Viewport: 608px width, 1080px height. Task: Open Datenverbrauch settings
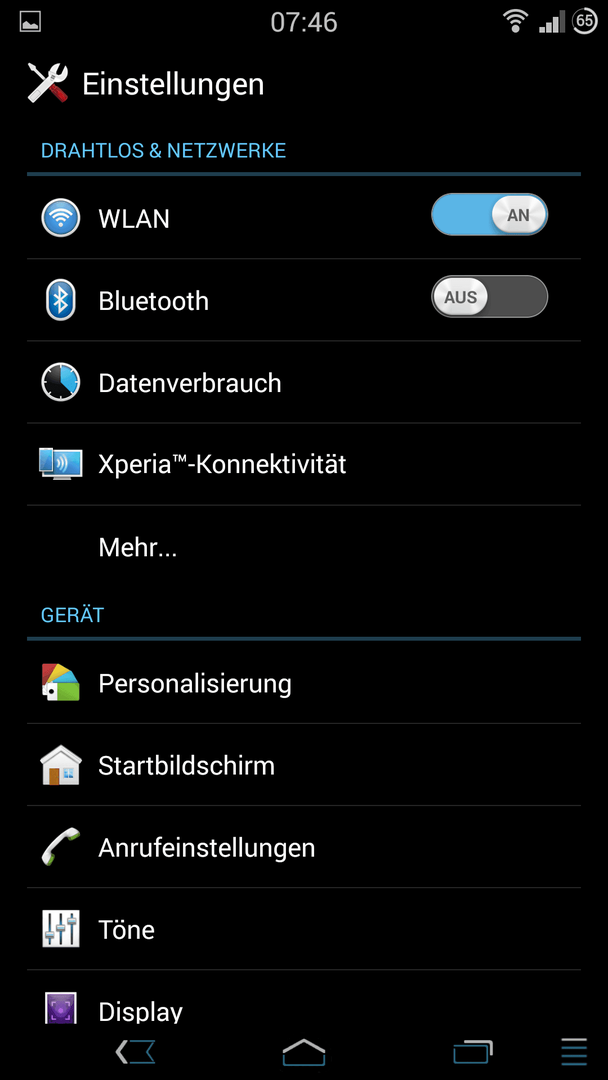coord(304,382)
